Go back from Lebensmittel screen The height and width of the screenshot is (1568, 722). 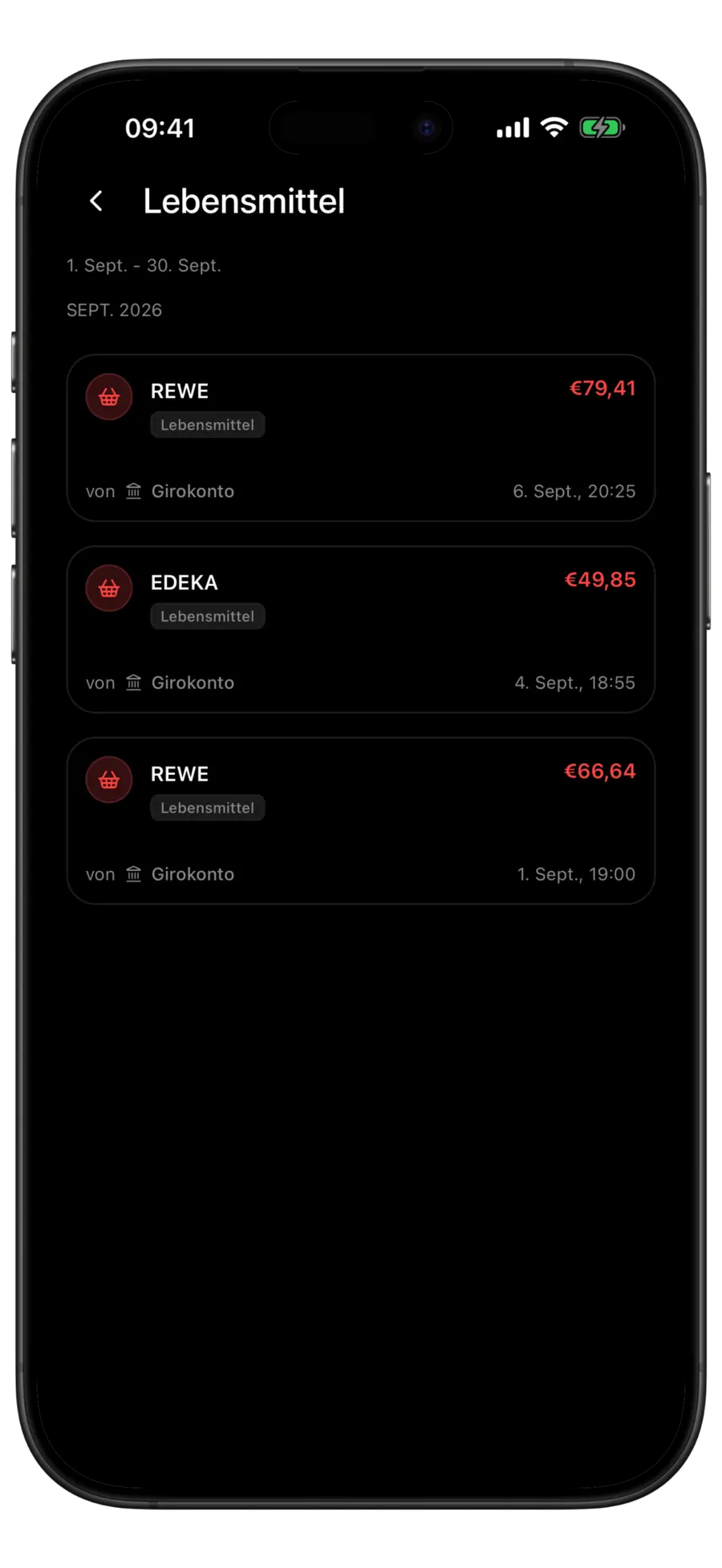click(x=96, y=201)
